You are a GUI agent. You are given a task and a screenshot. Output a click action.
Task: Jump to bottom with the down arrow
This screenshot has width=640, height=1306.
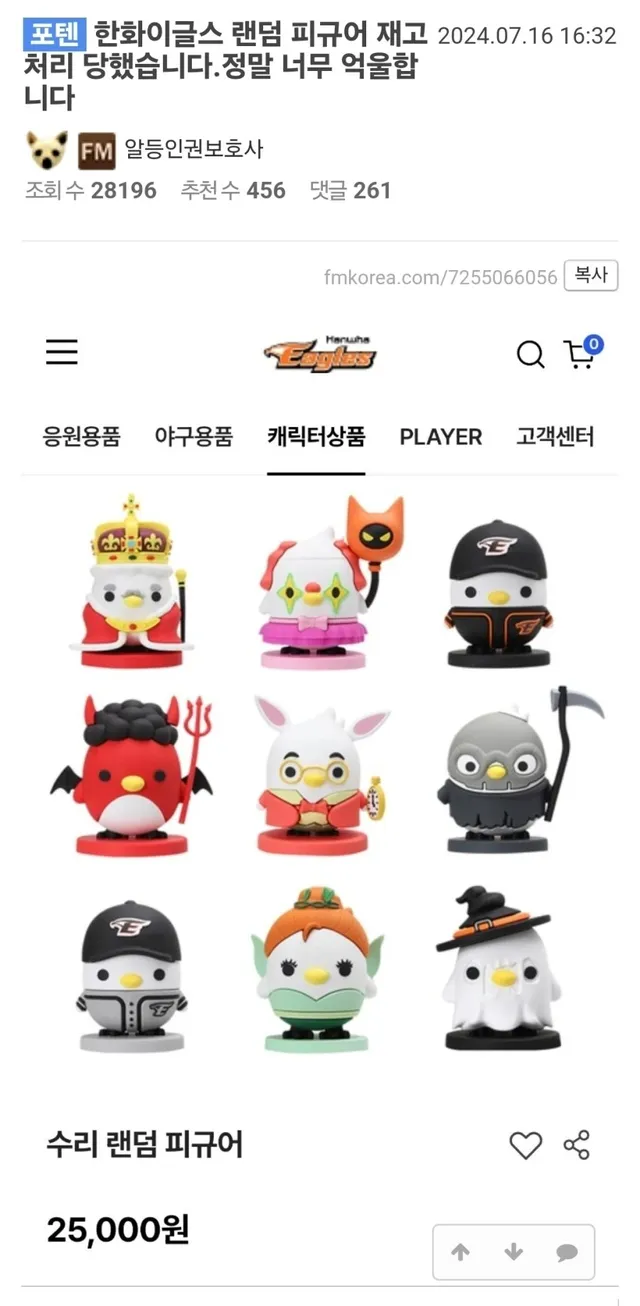tap(514, 1252)
